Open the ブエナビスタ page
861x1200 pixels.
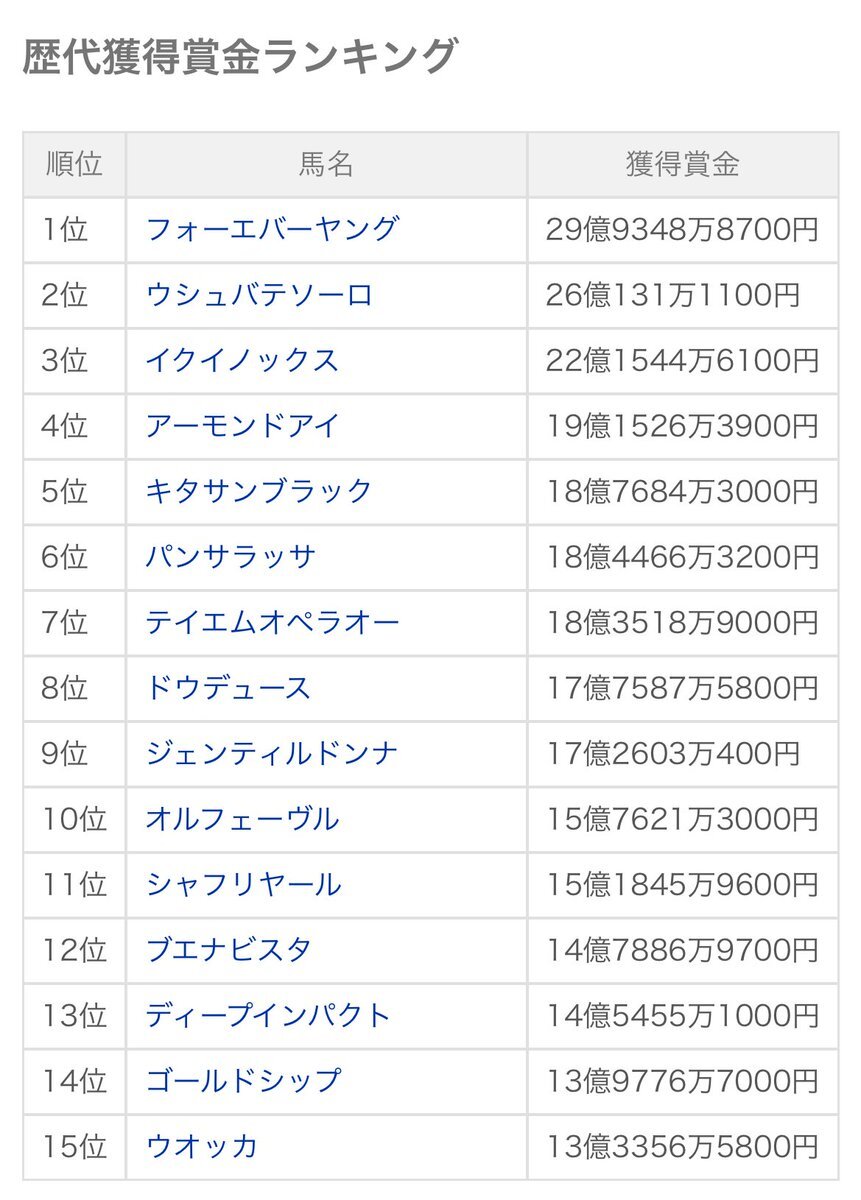(x=229, y=950)
